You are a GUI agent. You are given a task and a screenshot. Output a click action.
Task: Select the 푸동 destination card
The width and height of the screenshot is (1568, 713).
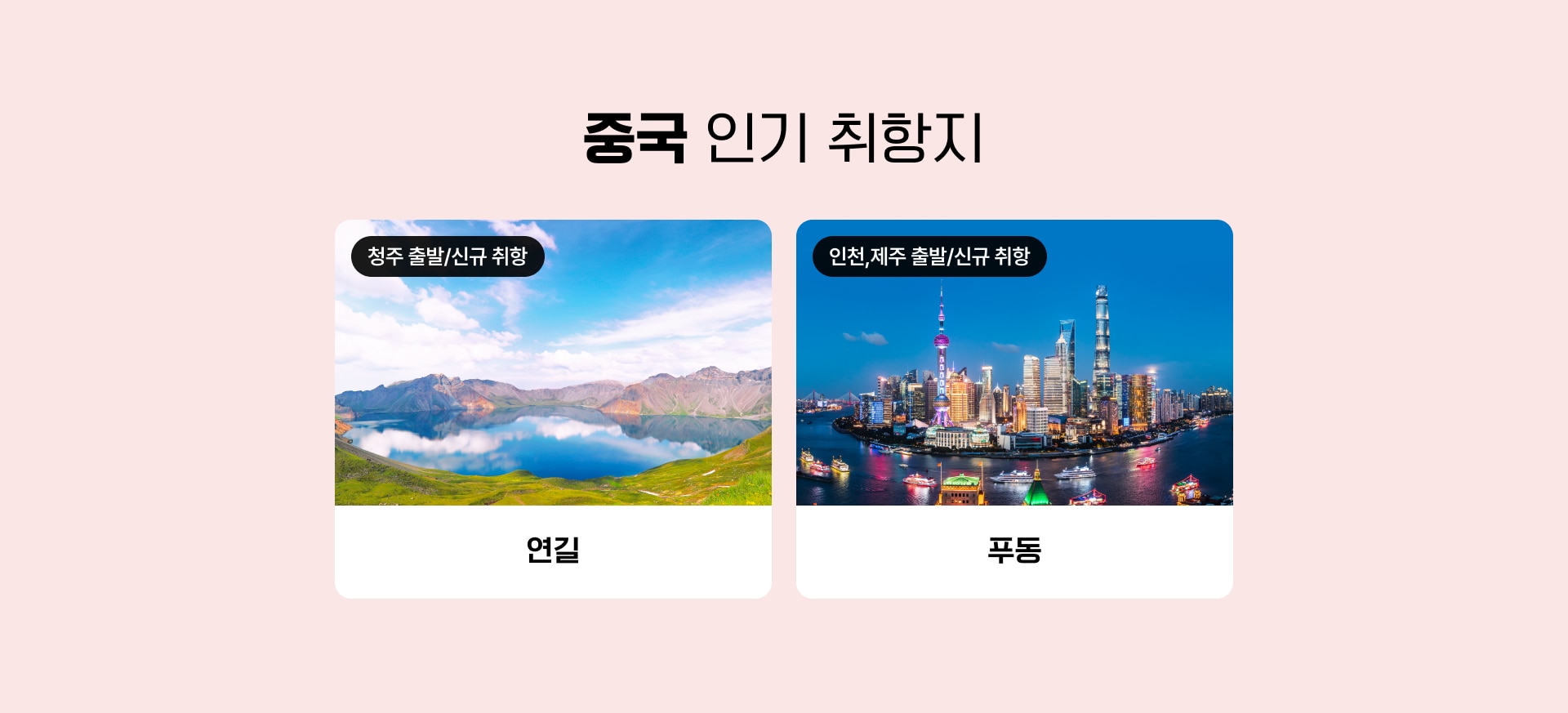tap(1014, 408)
